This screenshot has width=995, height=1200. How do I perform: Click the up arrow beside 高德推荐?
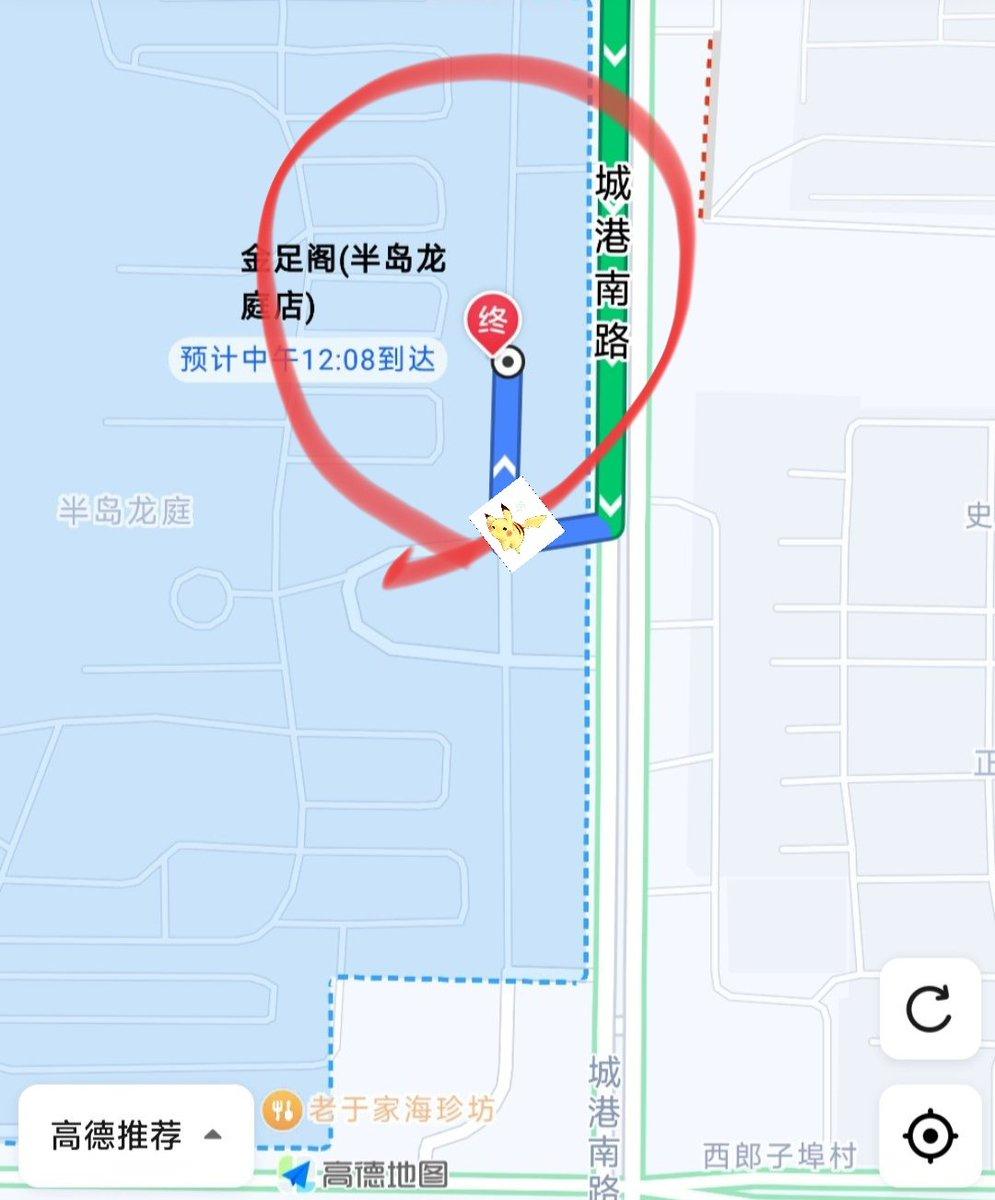(x=211, y=1133)
